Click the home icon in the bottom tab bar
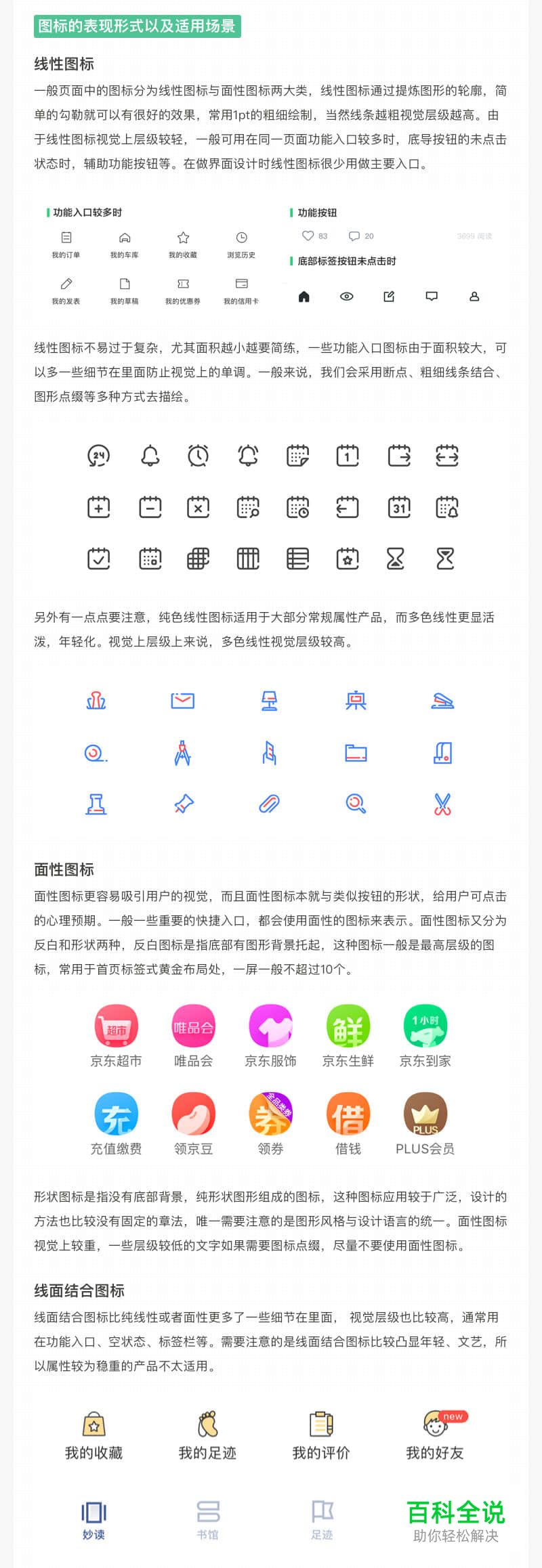The height and width of the screenshot is (1568, 542). tap(304, 296)
